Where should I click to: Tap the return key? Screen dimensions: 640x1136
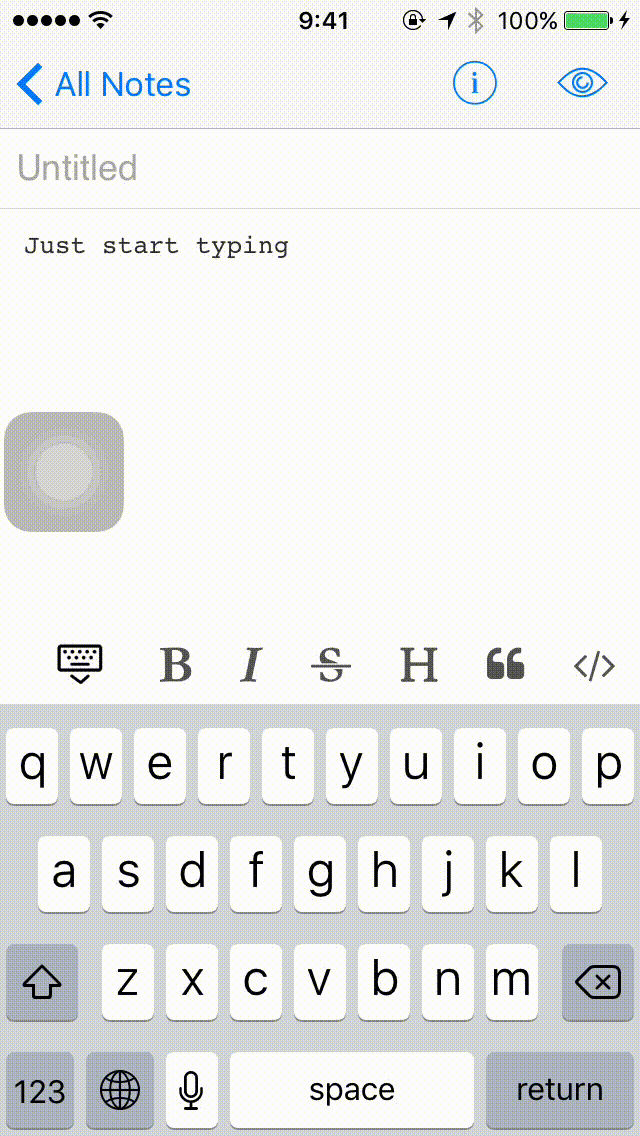tap(559, 1090)
